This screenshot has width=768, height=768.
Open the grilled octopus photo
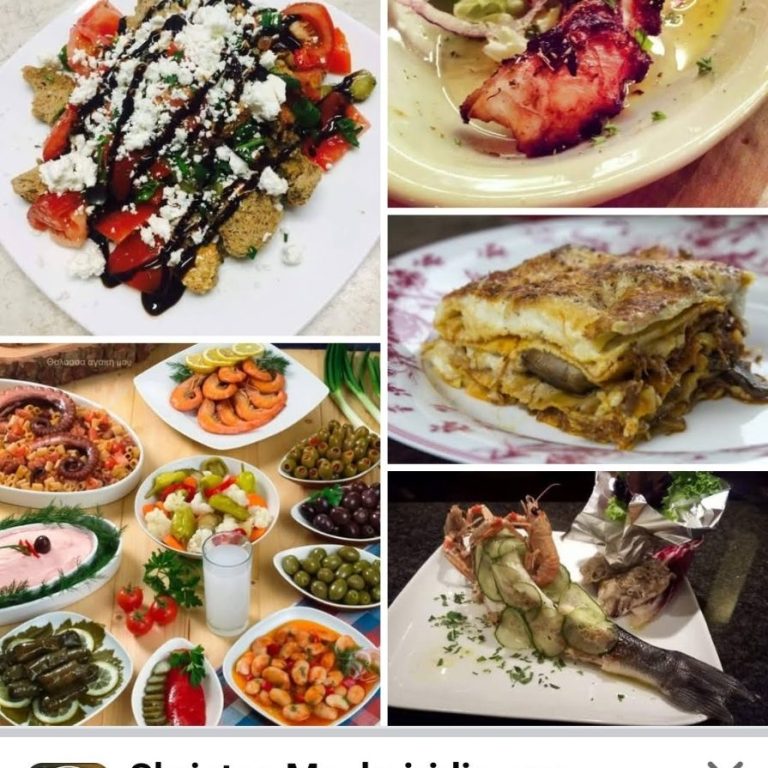(x=578, y=103)
